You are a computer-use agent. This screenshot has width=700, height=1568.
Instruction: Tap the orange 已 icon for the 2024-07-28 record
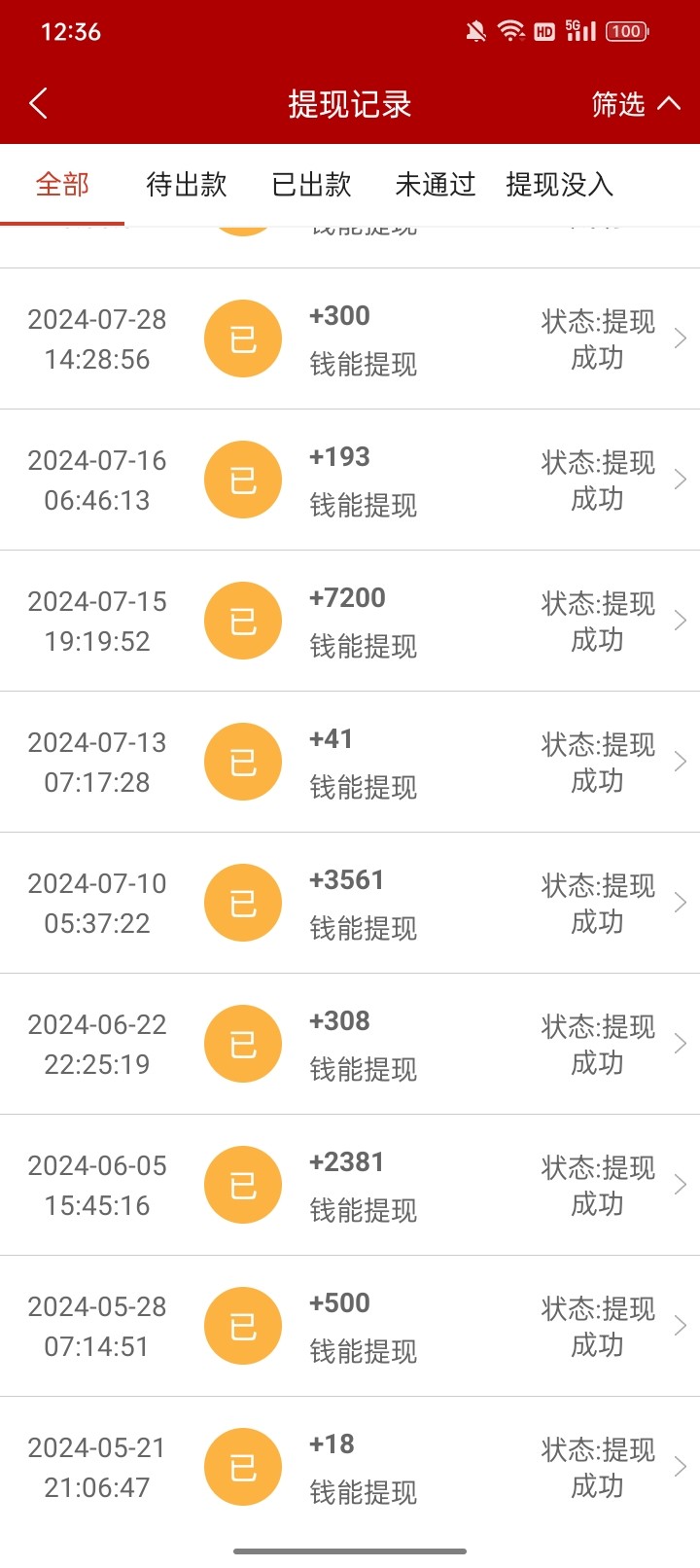[242, 338]
